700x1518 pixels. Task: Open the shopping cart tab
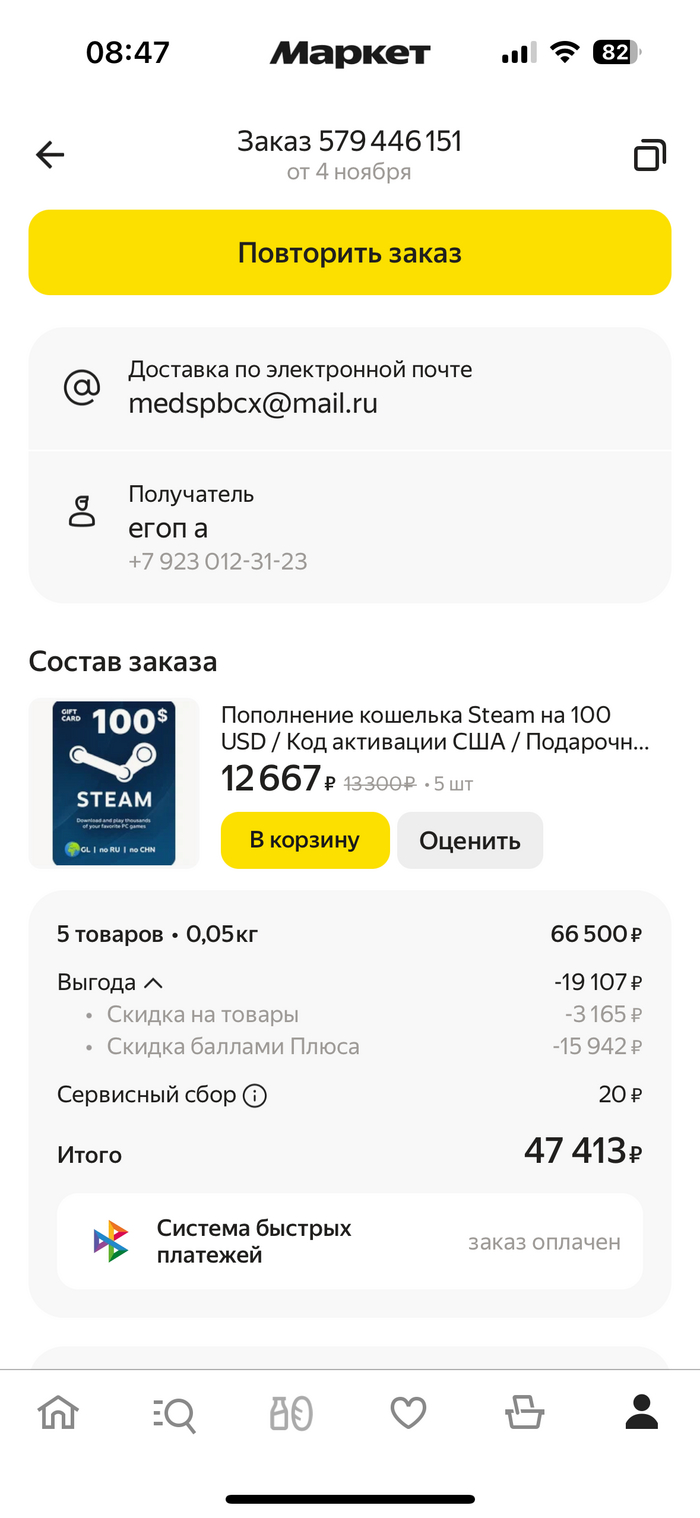(x=525, y=1413)
